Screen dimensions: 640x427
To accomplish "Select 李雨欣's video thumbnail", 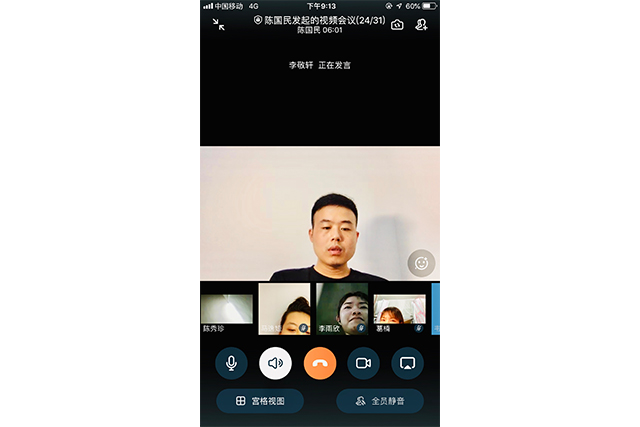I will pos(342,309).
